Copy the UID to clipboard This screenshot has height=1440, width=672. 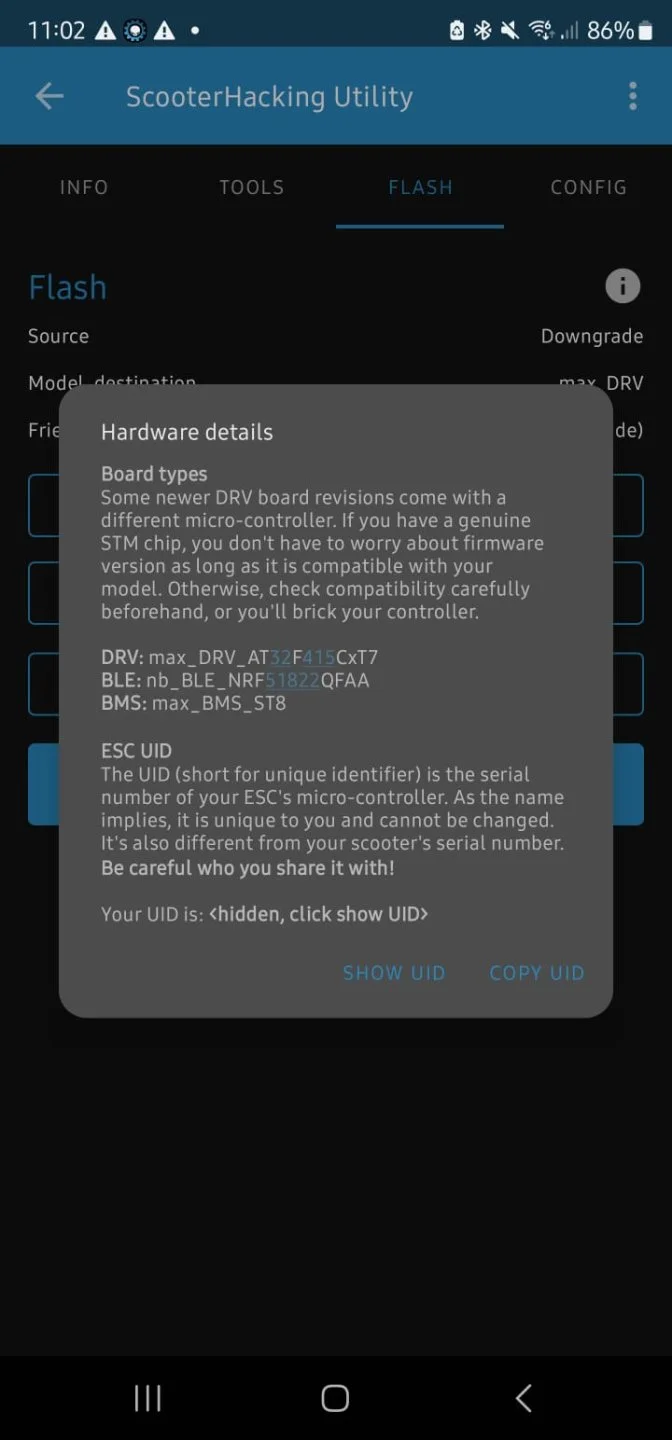point(536,973)
